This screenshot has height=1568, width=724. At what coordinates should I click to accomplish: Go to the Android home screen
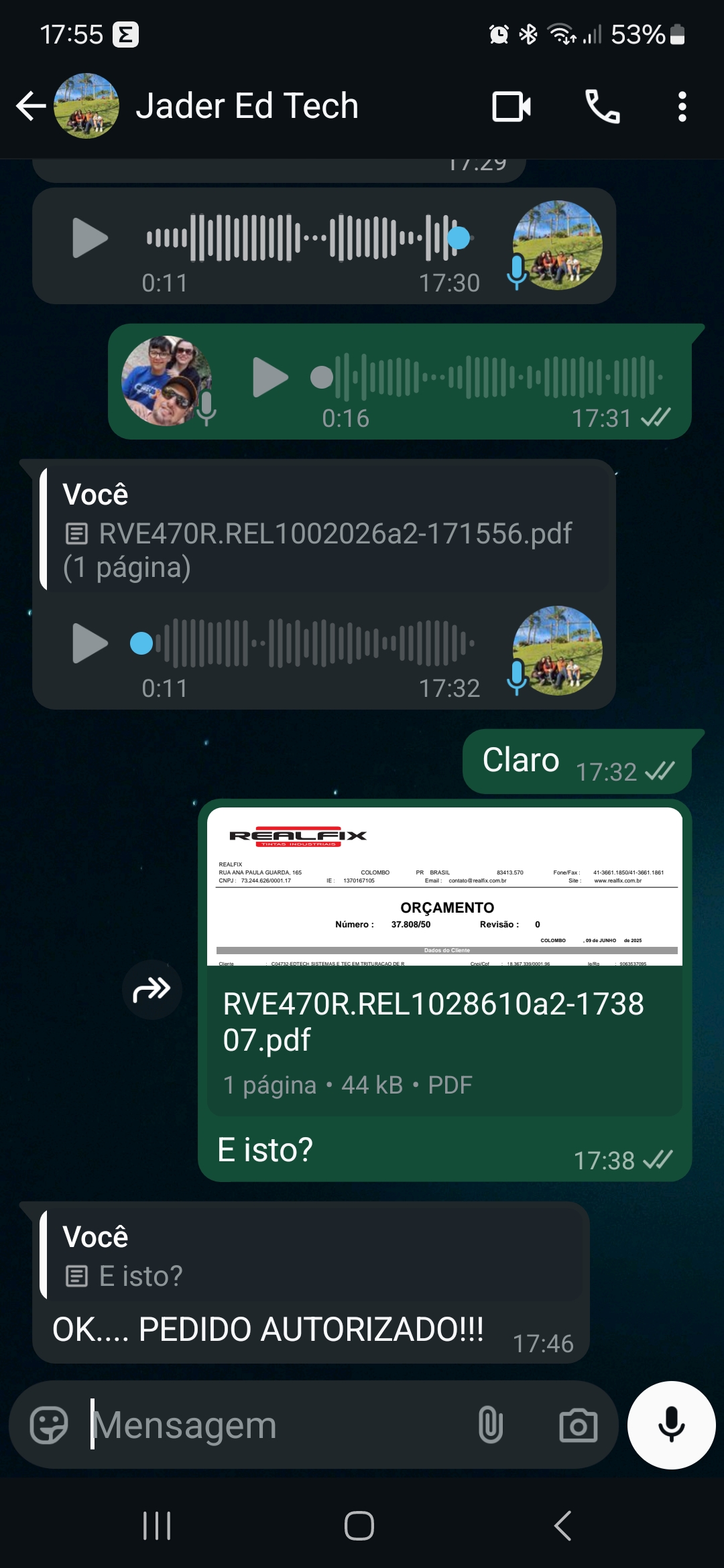pos(359,1526)
